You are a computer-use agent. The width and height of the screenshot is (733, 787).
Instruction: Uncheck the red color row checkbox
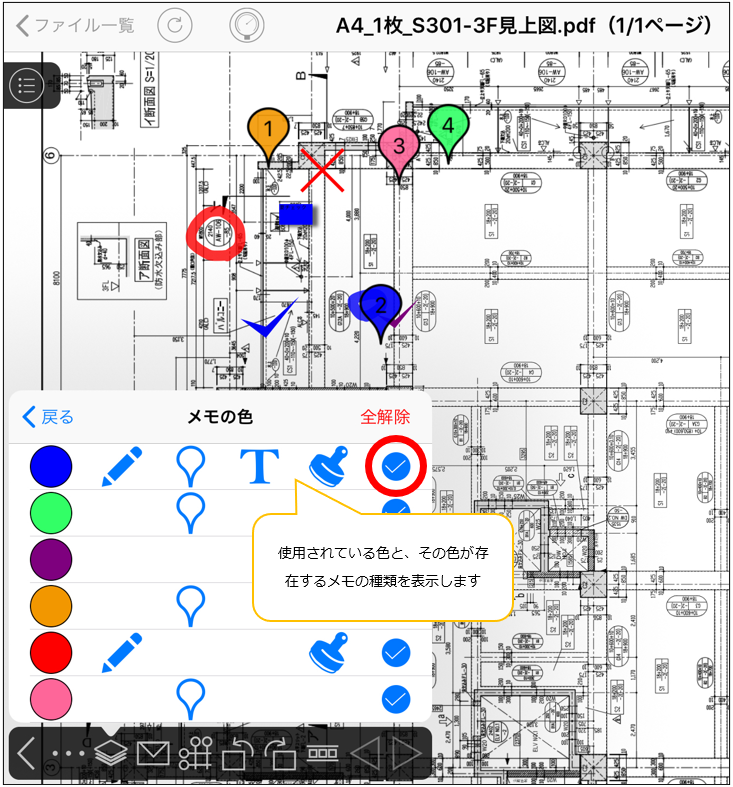click(x=396, y=653)
